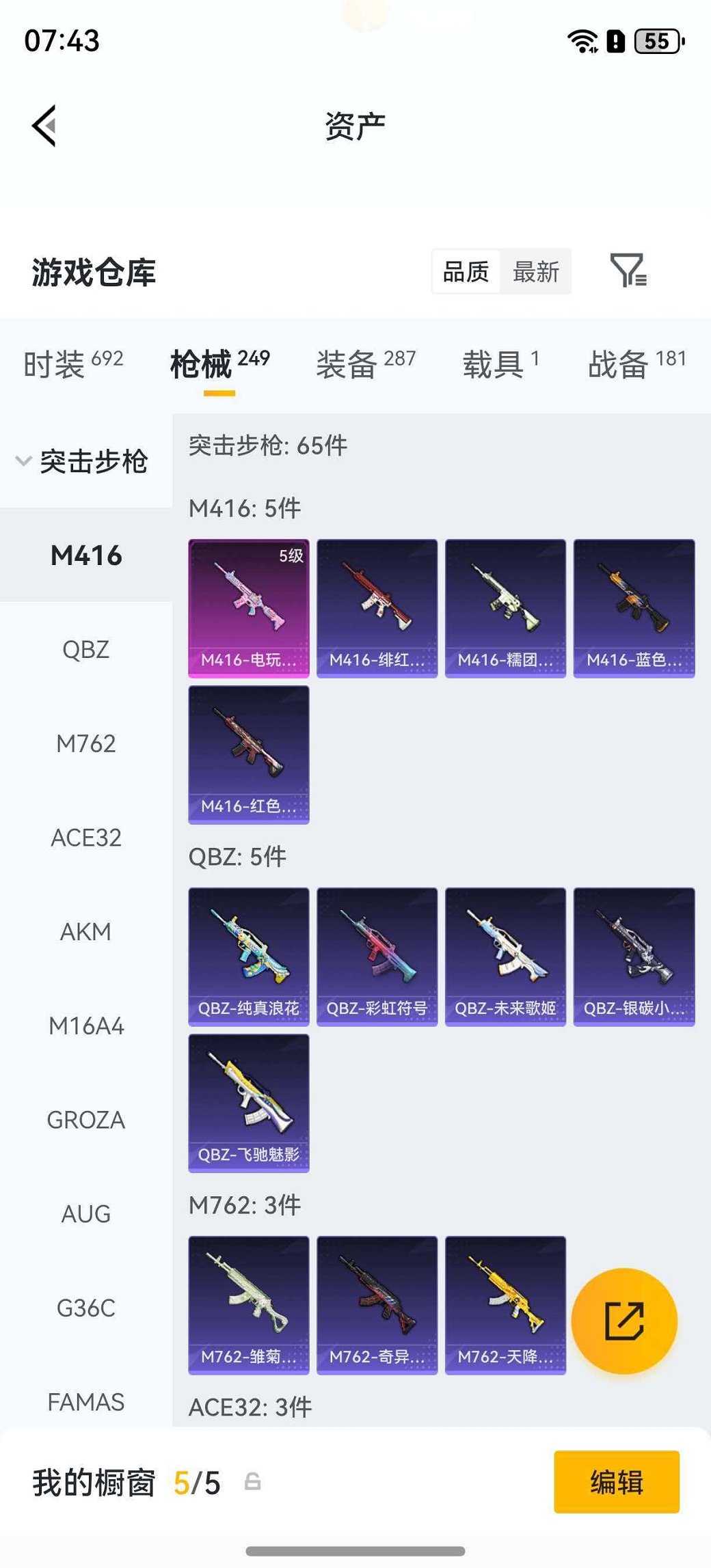
Task: Open the level-5 M416-电玩 skin
Action: click(x=249, y=608)
